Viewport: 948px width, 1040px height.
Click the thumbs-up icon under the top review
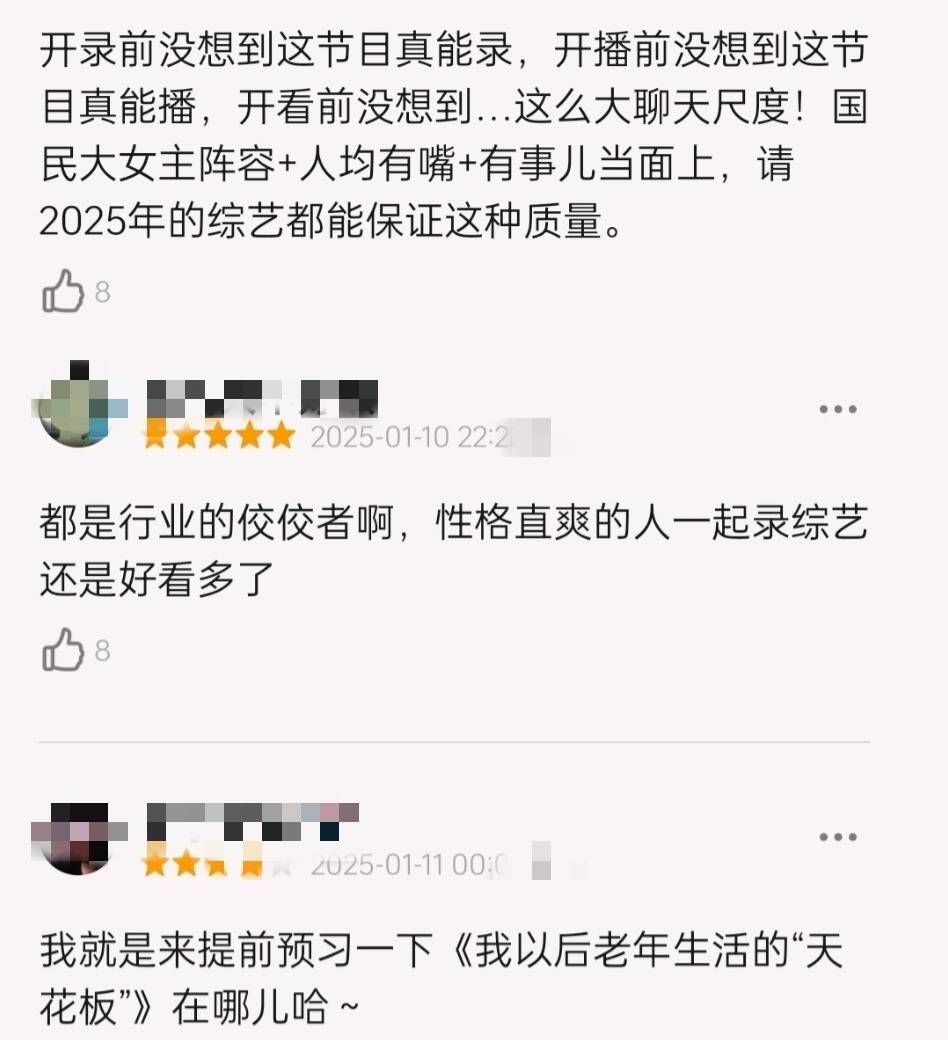pyautogui.click(x=62, y=291)
